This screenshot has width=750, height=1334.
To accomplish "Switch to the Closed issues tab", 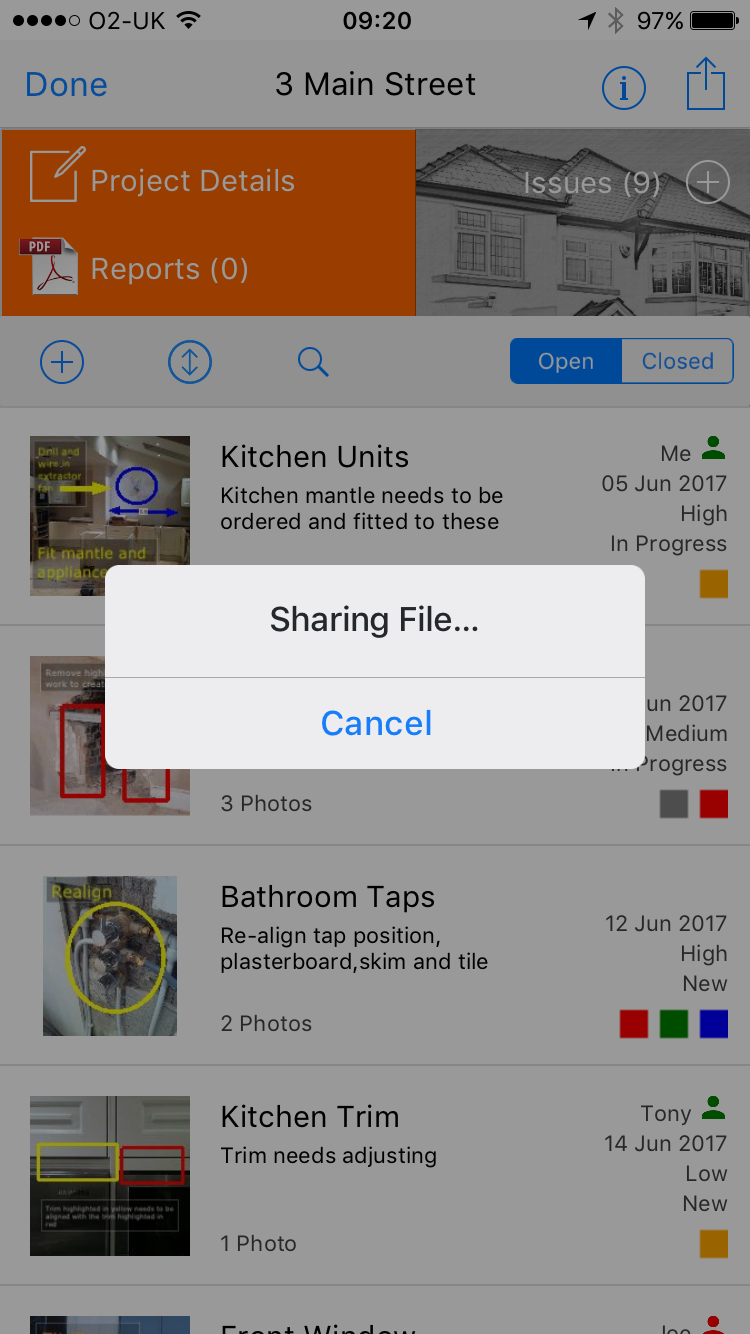I will [678, 361].
